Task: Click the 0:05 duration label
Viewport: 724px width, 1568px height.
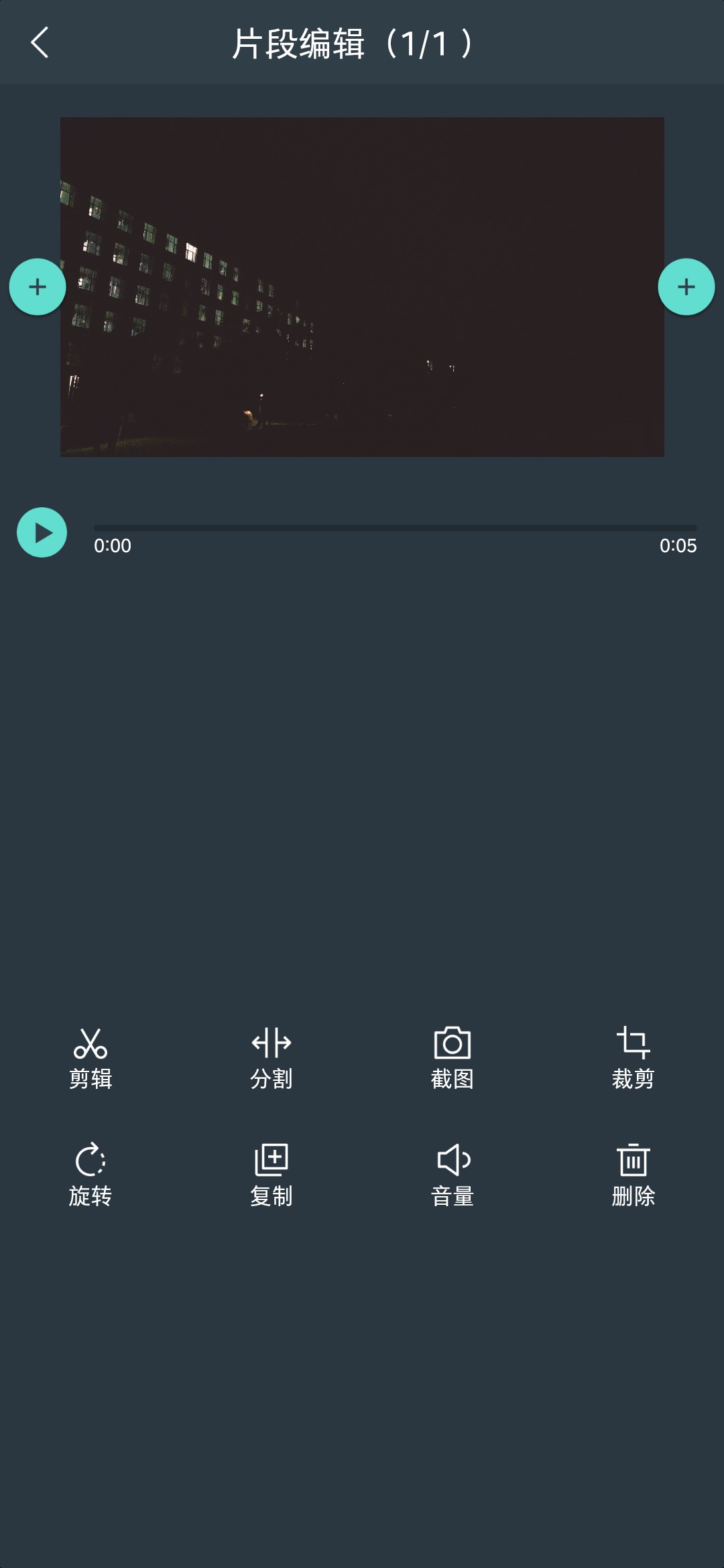Action: 678,545
